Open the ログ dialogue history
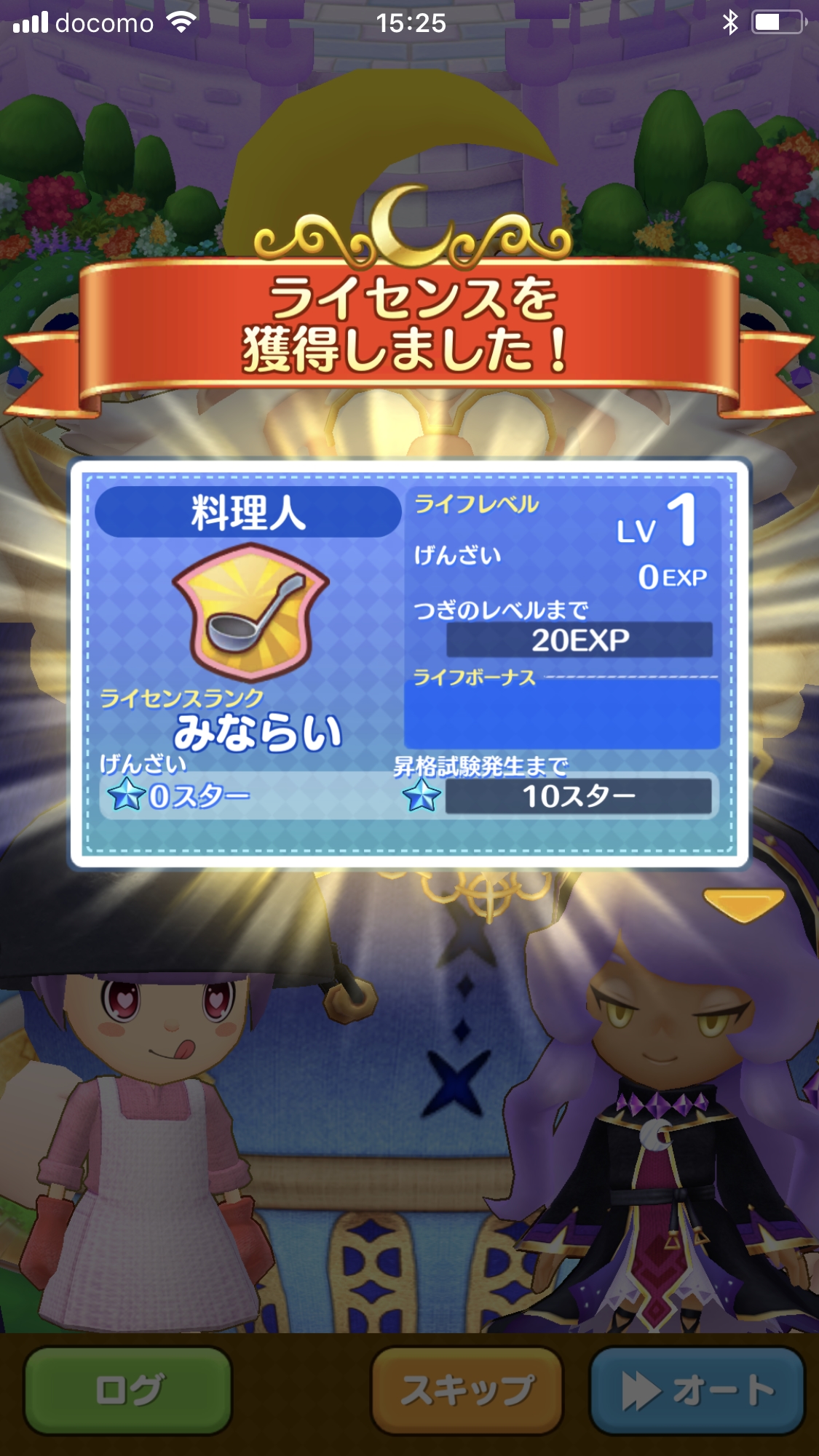Screen dimensions: 819x1456 pos(128,1391)
